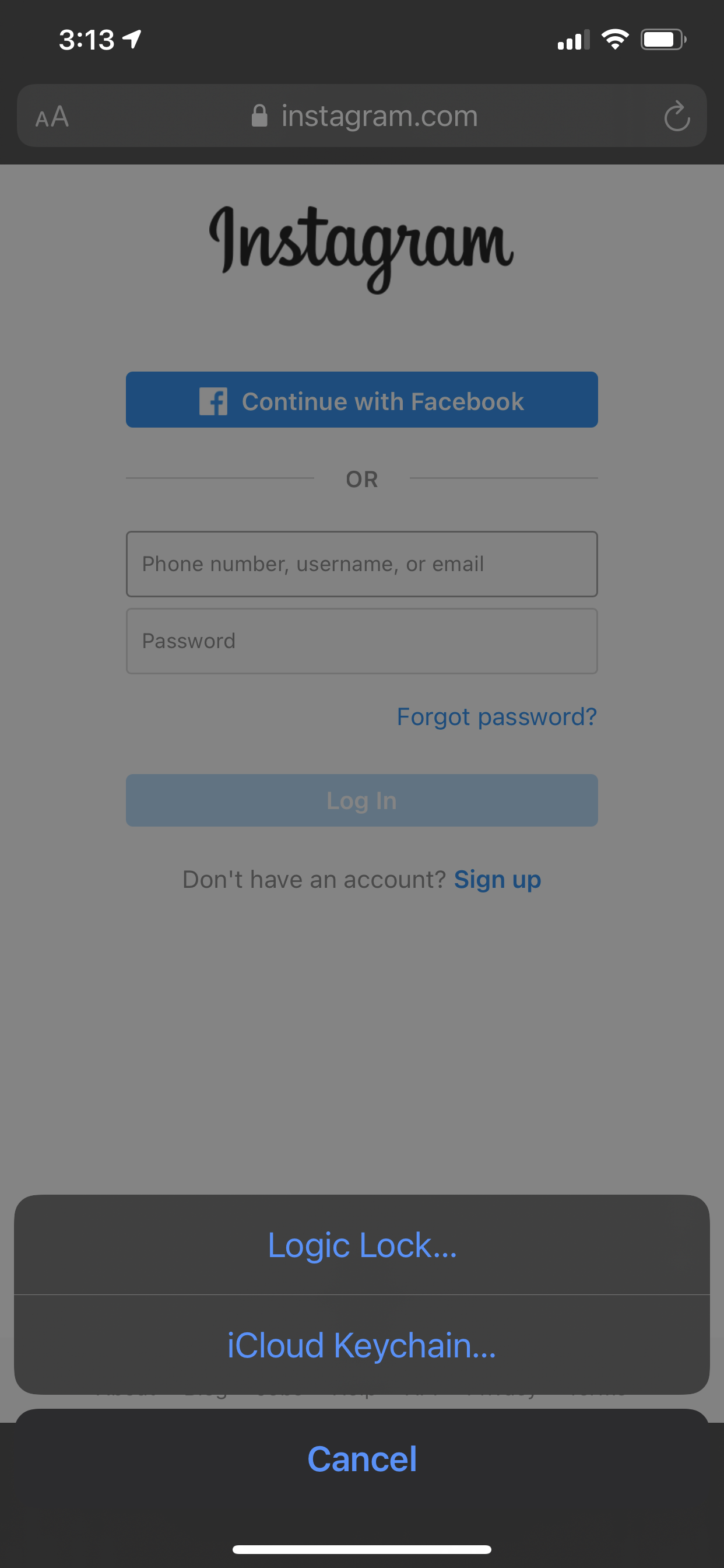Reload the page in Safari

pos(677,116)
